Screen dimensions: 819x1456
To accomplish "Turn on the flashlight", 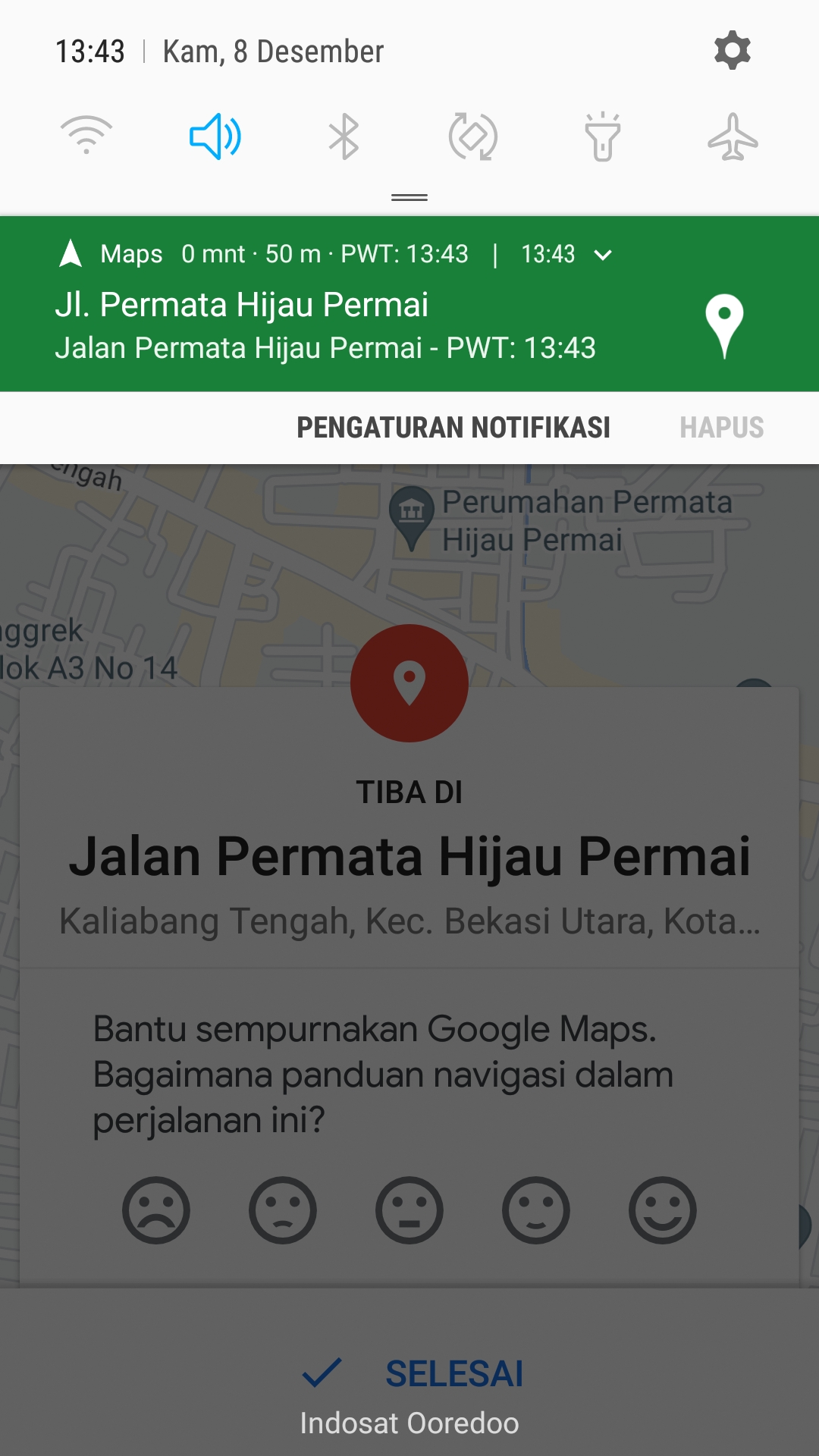I will (x=603, y=136).
